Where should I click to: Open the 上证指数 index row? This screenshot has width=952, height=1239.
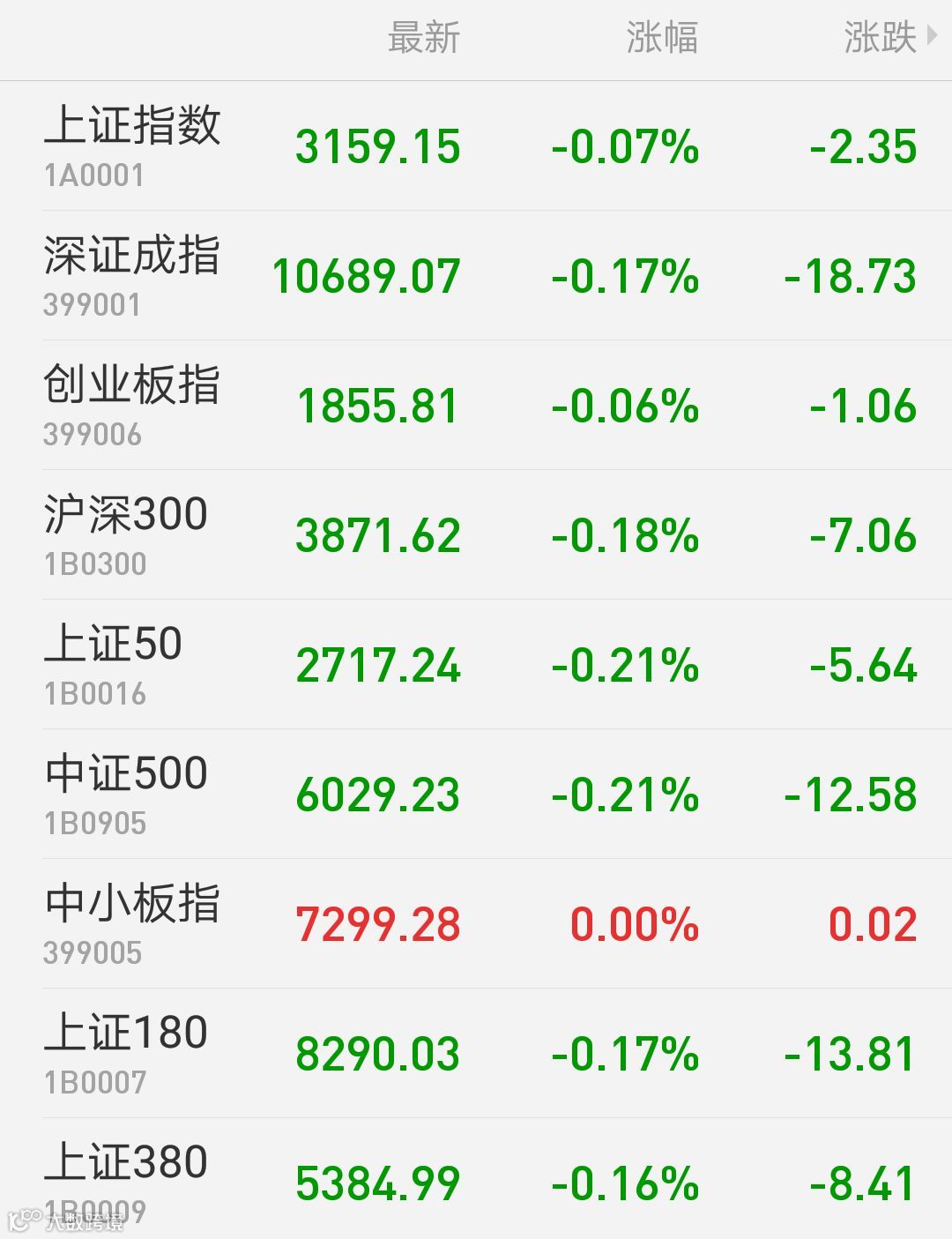tap(476, 146)
